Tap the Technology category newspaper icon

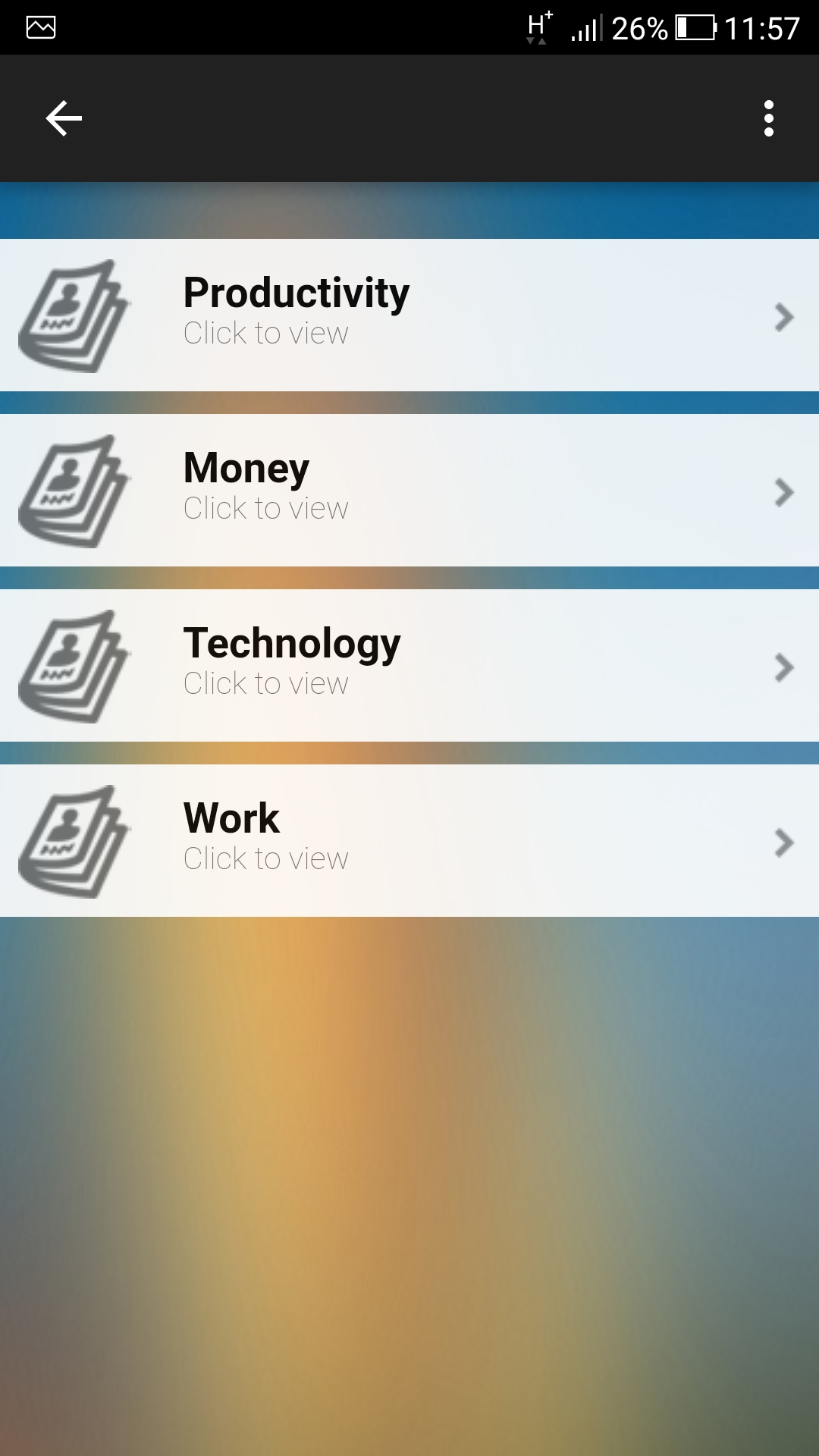(x=72, y=666)
